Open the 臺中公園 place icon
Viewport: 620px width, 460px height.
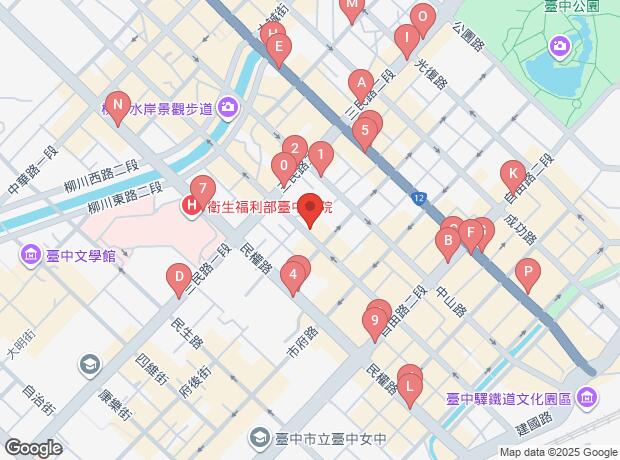click(x=558, y=46)
